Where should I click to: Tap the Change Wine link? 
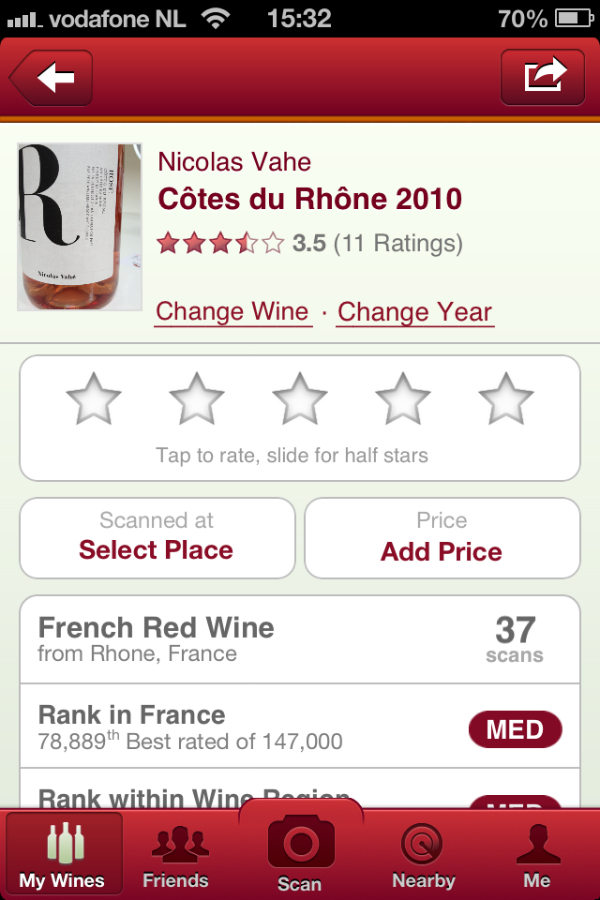(232, 312)
